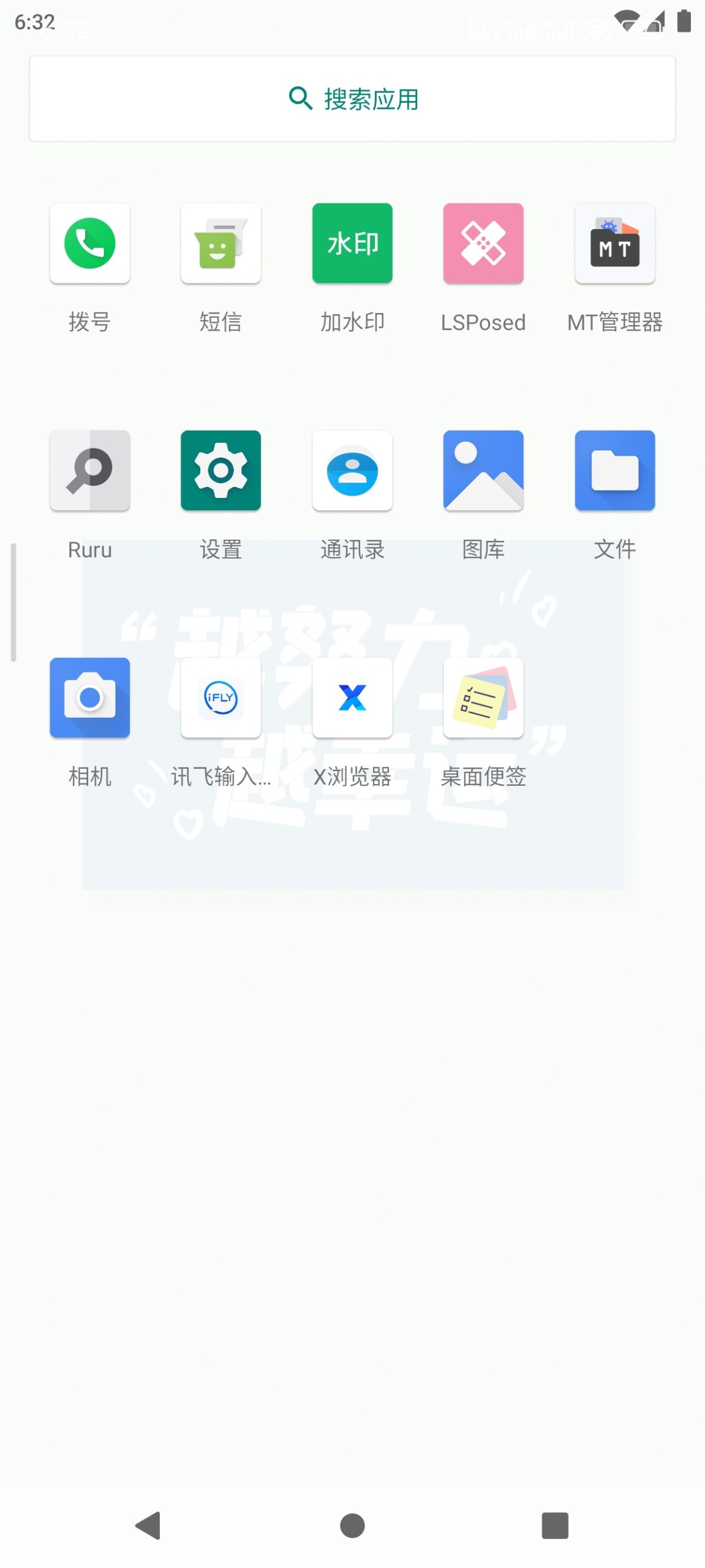Tap the search magnifier icon
Viewport: 705px width, 1568px height.
300,99
